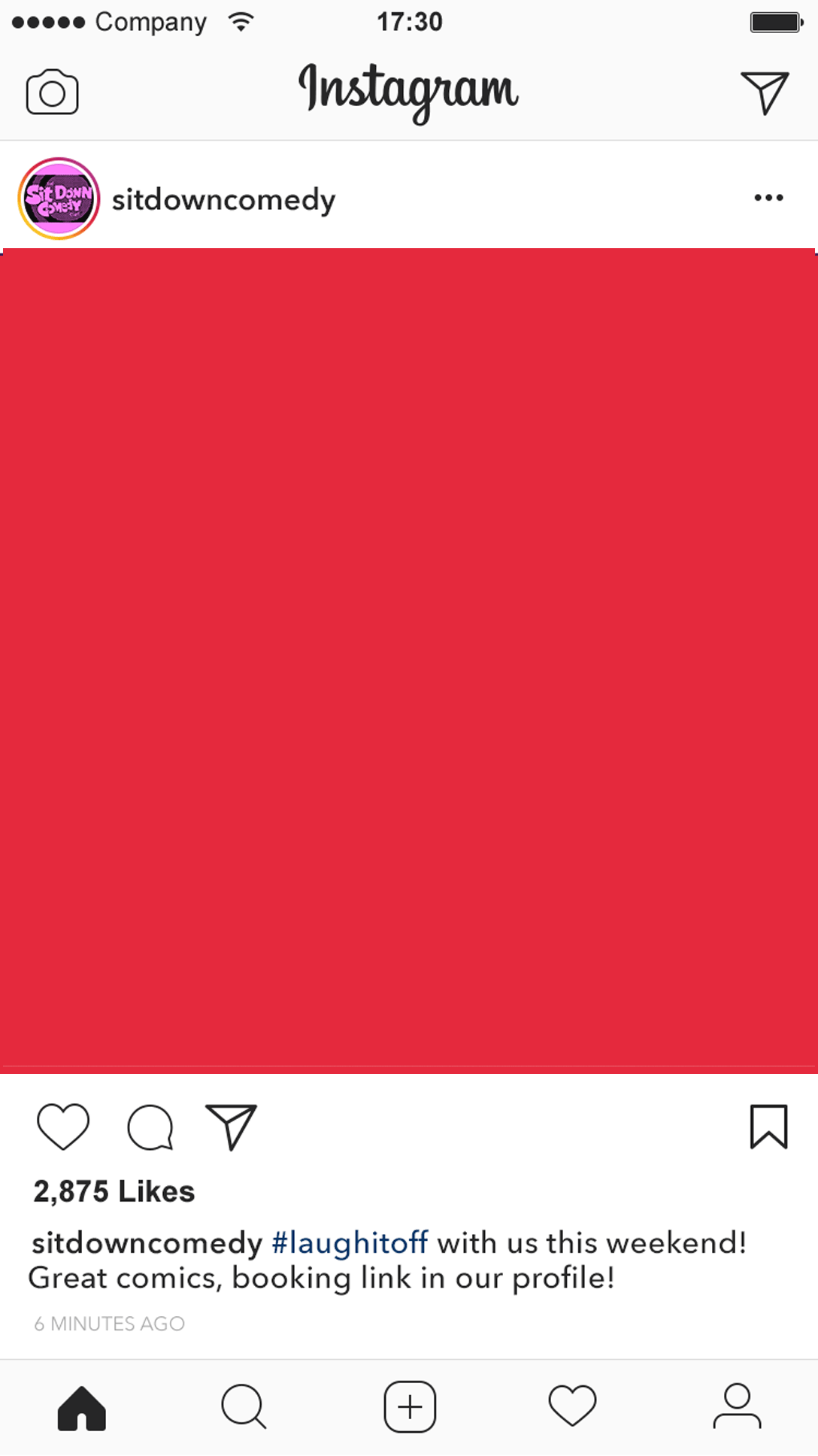Like the sitdowncomedy post
The width and height of the screenshot is (818, 1456).
coord(63,1127)
